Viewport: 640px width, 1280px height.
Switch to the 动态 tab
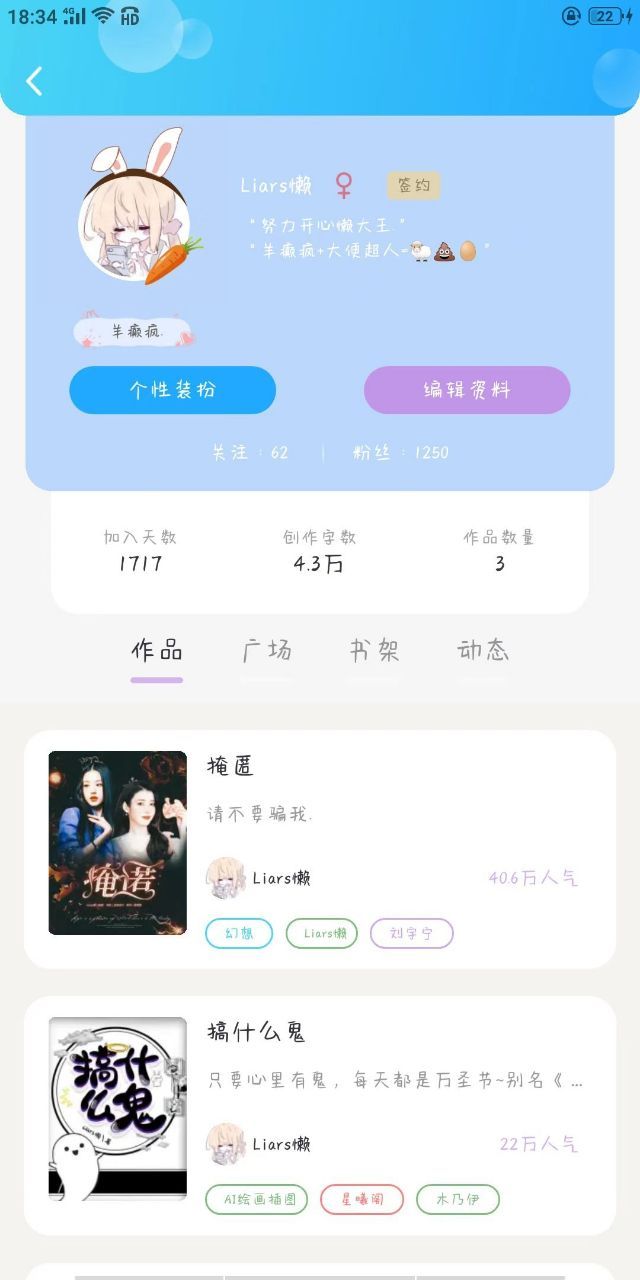coord(483,651)
